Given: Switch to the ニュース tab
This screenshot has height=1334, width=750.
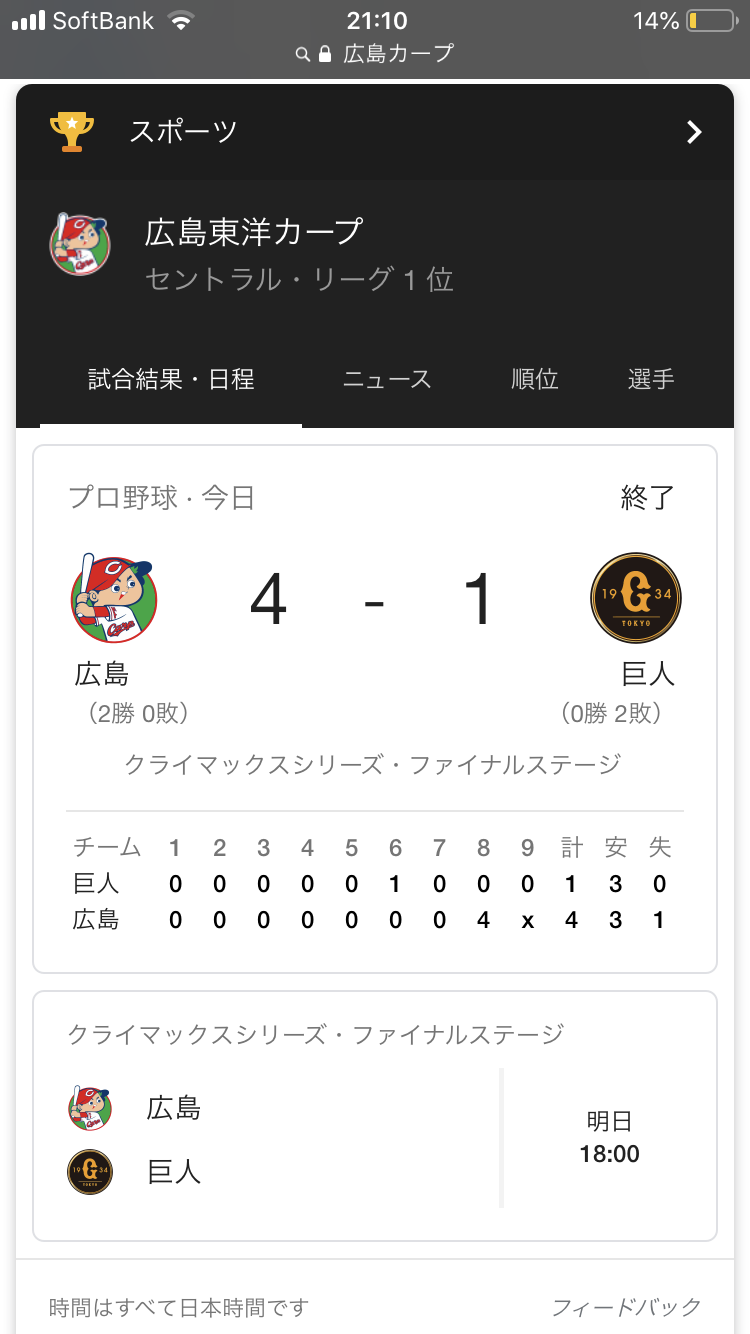Looking at the screenshot, I should pyautogui.click(x=387, y=380).
